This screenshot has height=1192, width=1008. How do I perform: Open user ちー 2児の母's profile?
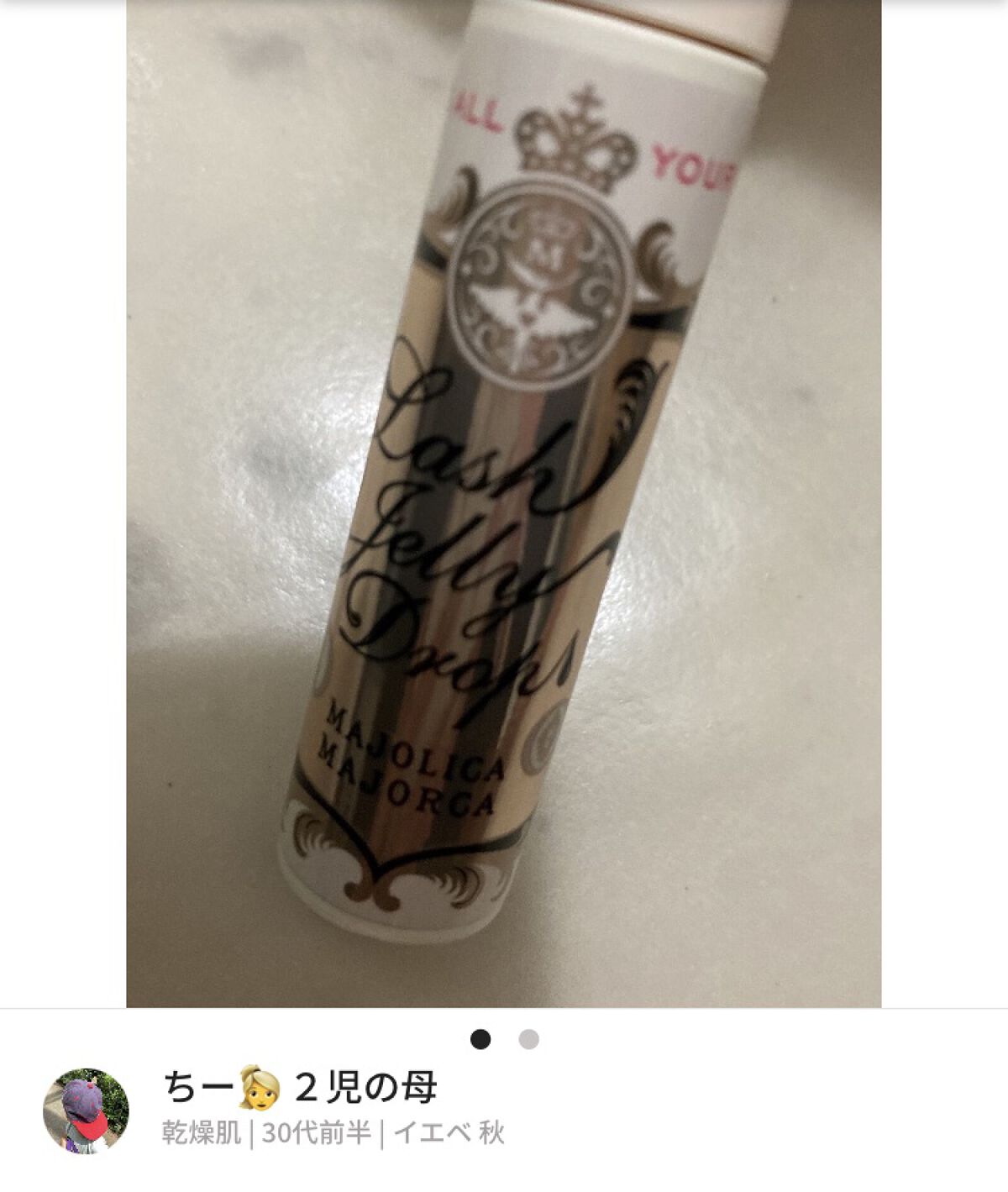[300, 1088]
